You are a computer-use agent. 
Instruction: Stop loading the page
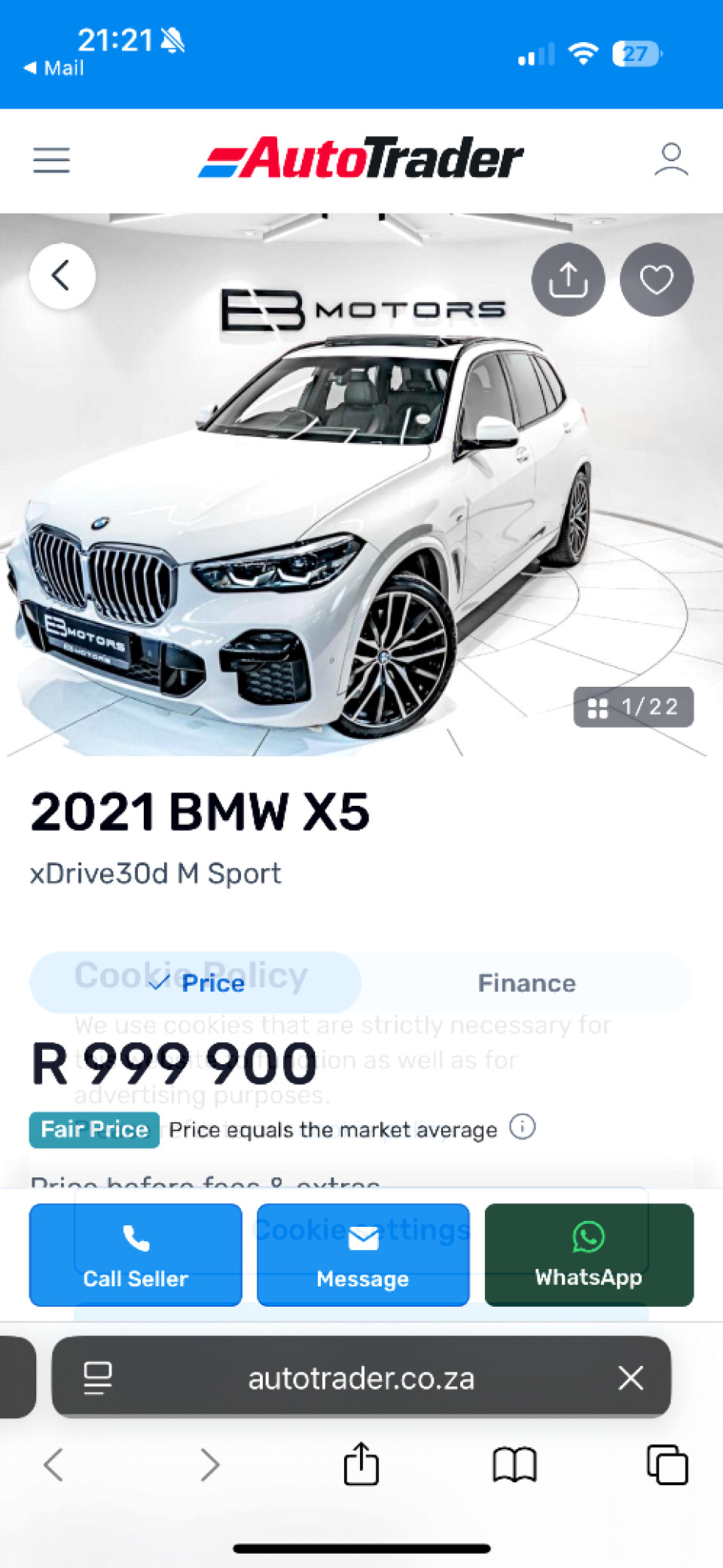point(630,1378)
